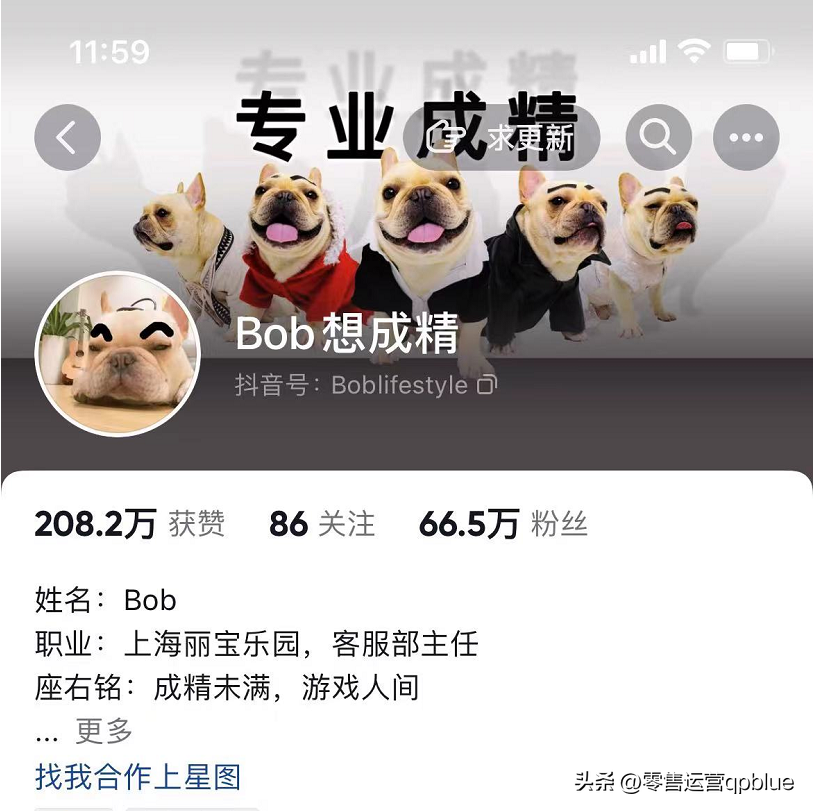Open the 找我合作上星图 link
The height and width of the screenshot is (811, 813).
[x=138, y=776]
